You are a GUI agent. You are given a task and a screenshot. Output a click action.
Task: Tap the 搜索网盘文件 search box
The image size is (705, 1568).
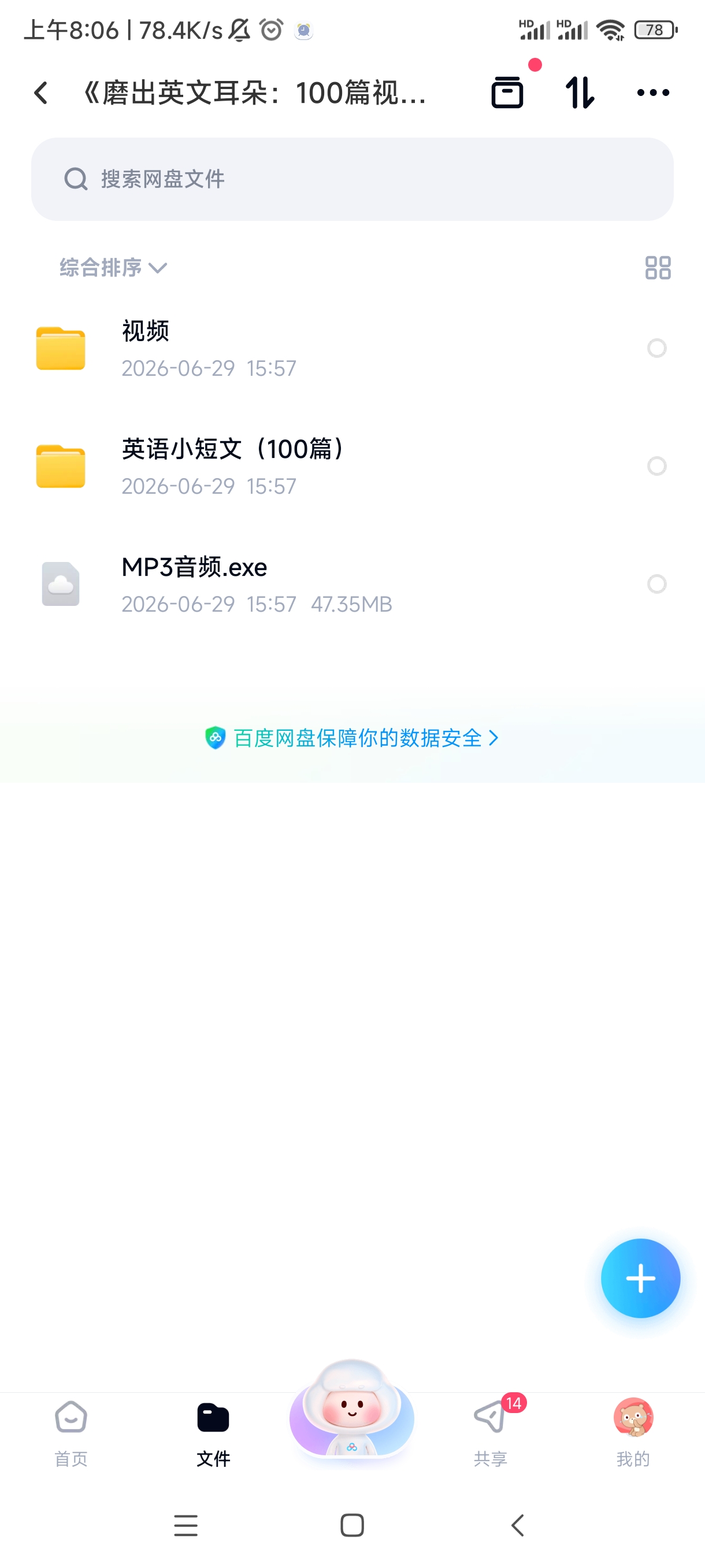(352, 179)
